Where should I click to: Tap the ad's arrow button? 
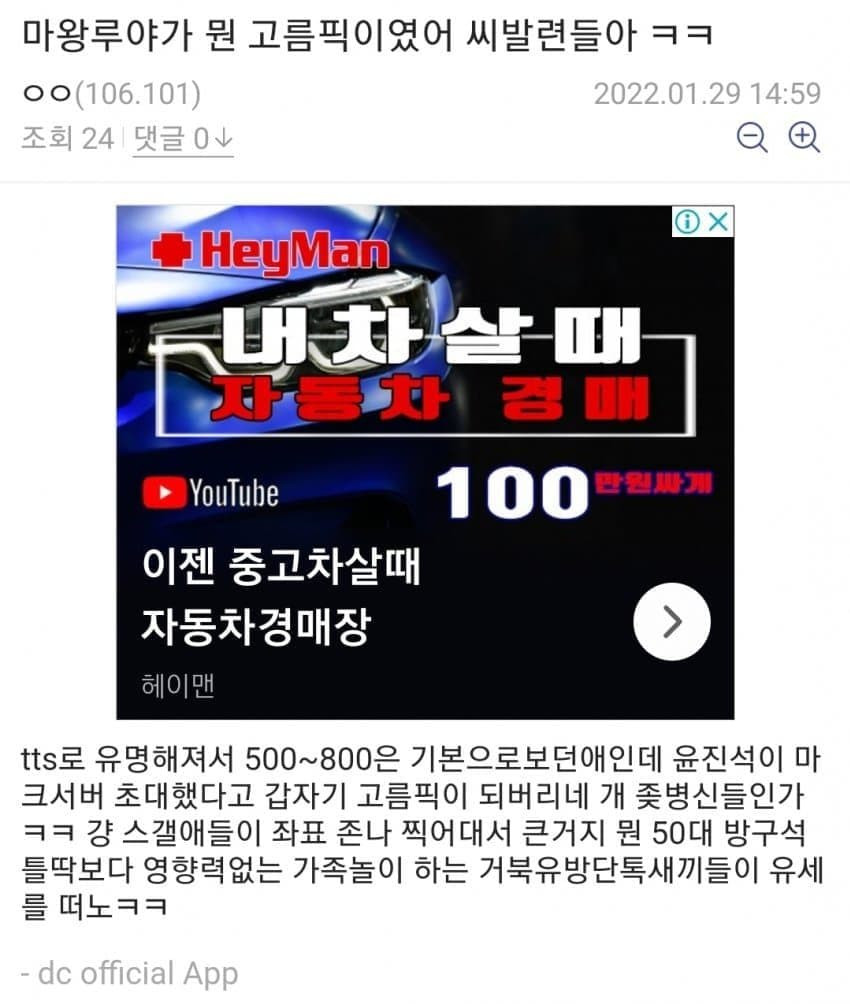671,623
